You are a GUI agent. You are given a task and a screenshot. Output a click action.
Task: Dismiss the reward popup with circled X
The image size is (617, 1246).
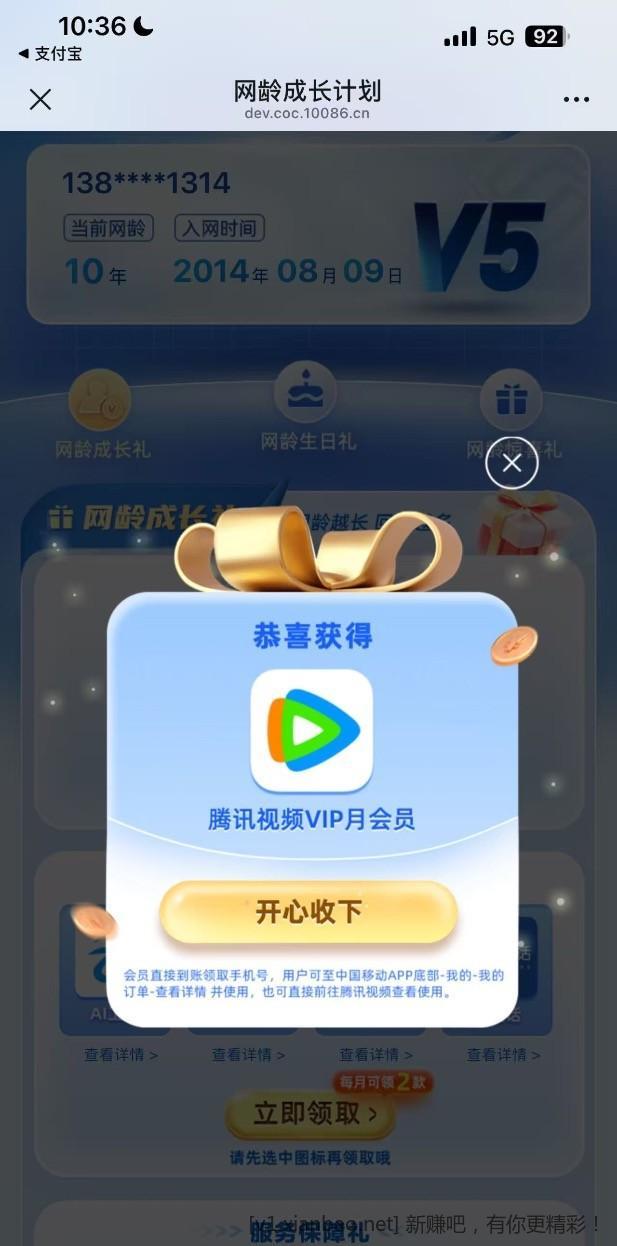point(511,464)
